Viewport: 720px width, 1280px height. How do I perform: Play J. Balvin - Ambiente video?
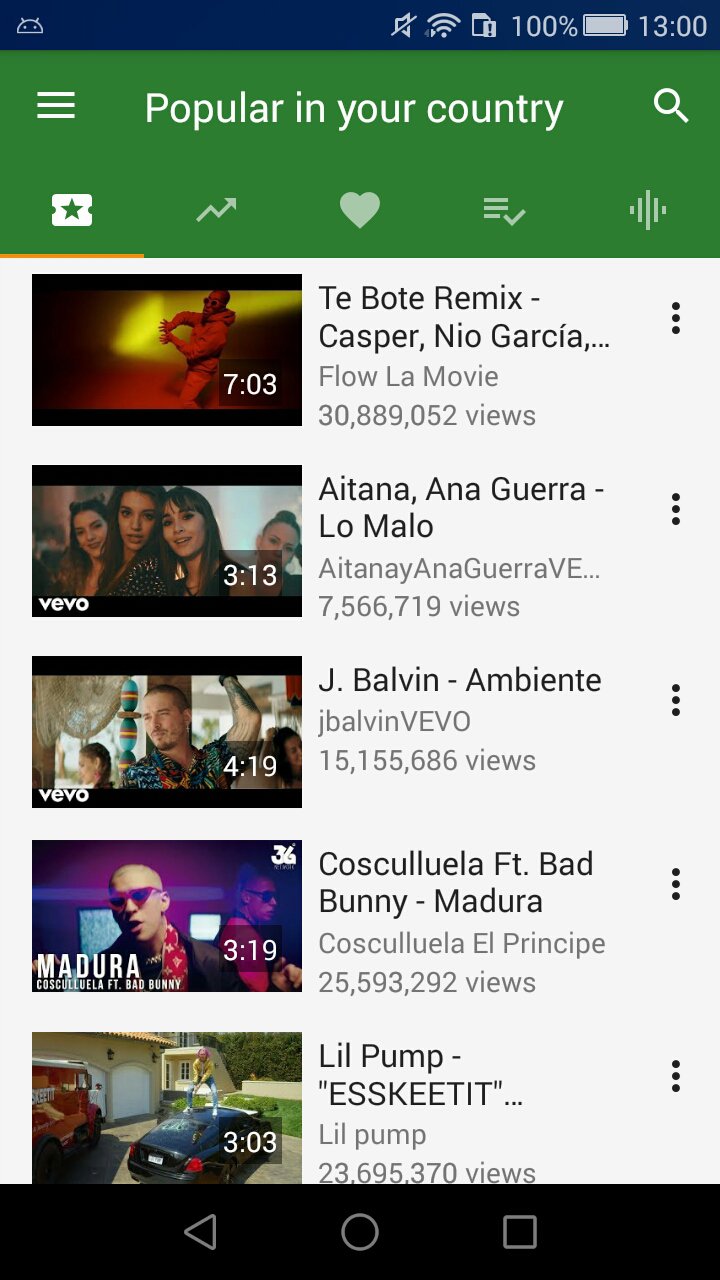coord(167,732)
